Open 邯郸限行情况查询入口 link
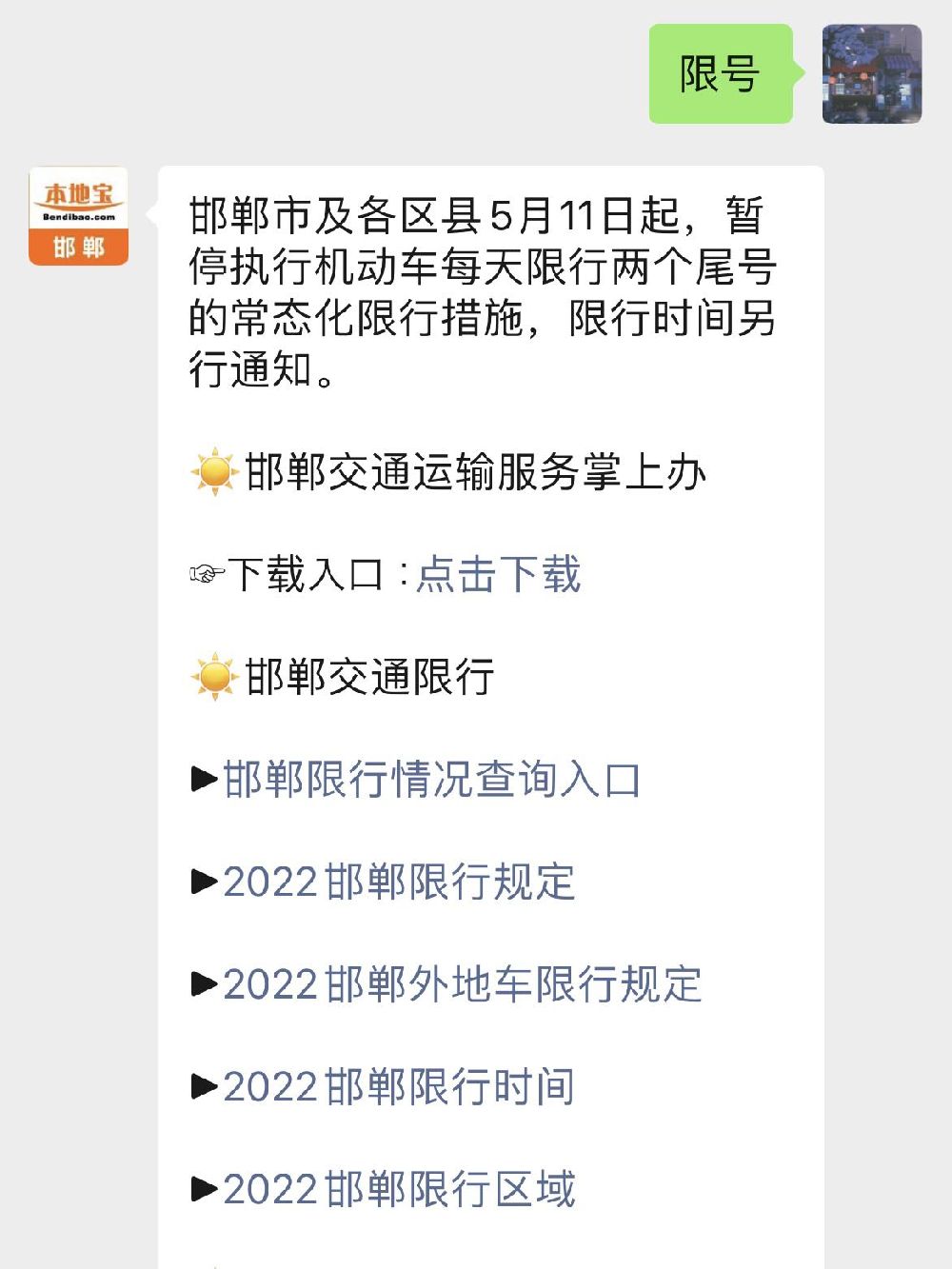Viewport: 952px width, 1269px height. pos(430,780)
